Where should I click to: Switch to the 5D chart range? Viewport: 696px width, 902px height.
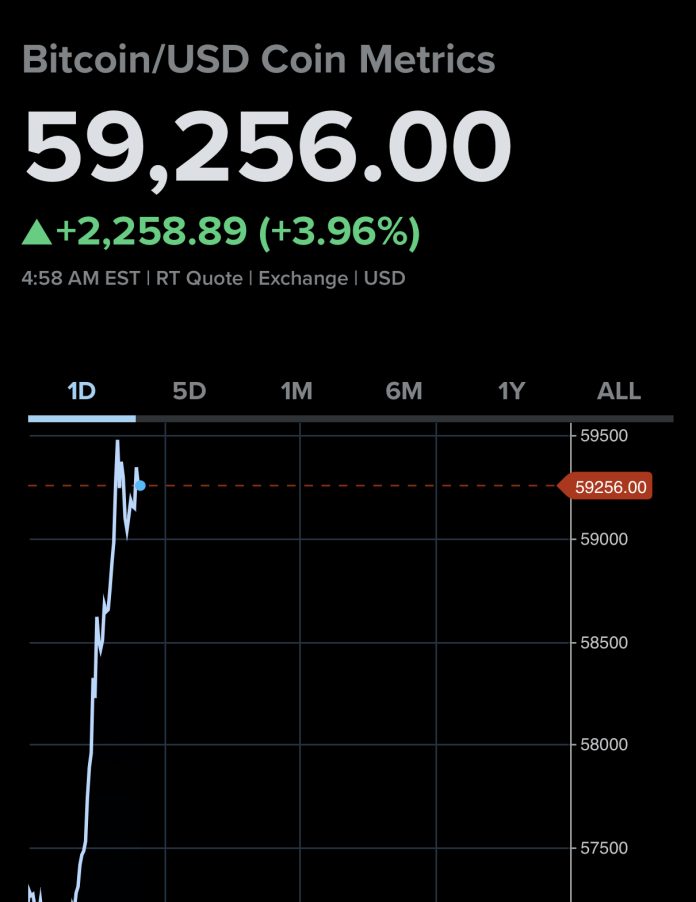(x=189, y=391)
